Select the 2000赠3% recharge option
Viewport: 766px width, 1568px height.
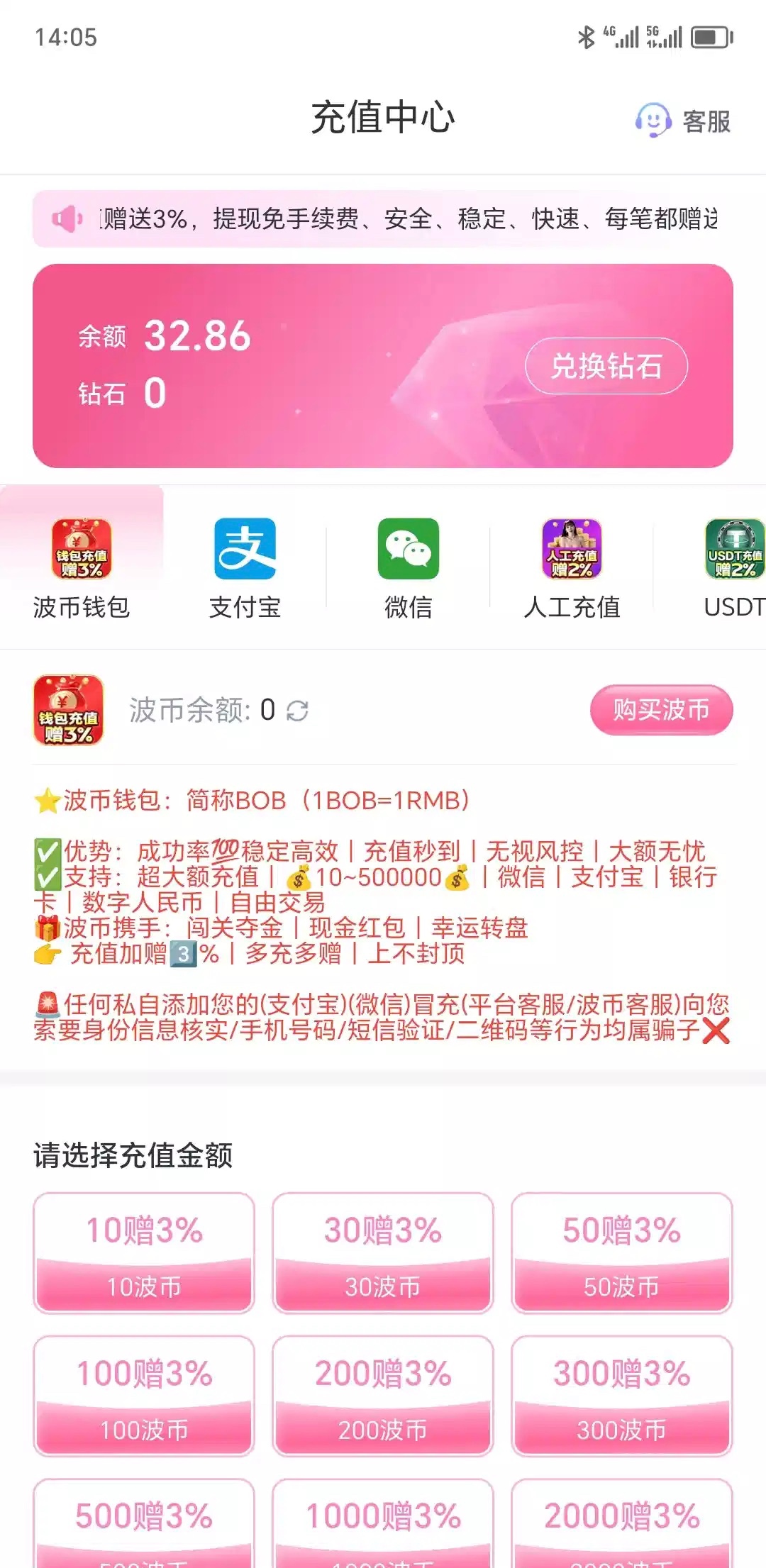pos(621,1521)
